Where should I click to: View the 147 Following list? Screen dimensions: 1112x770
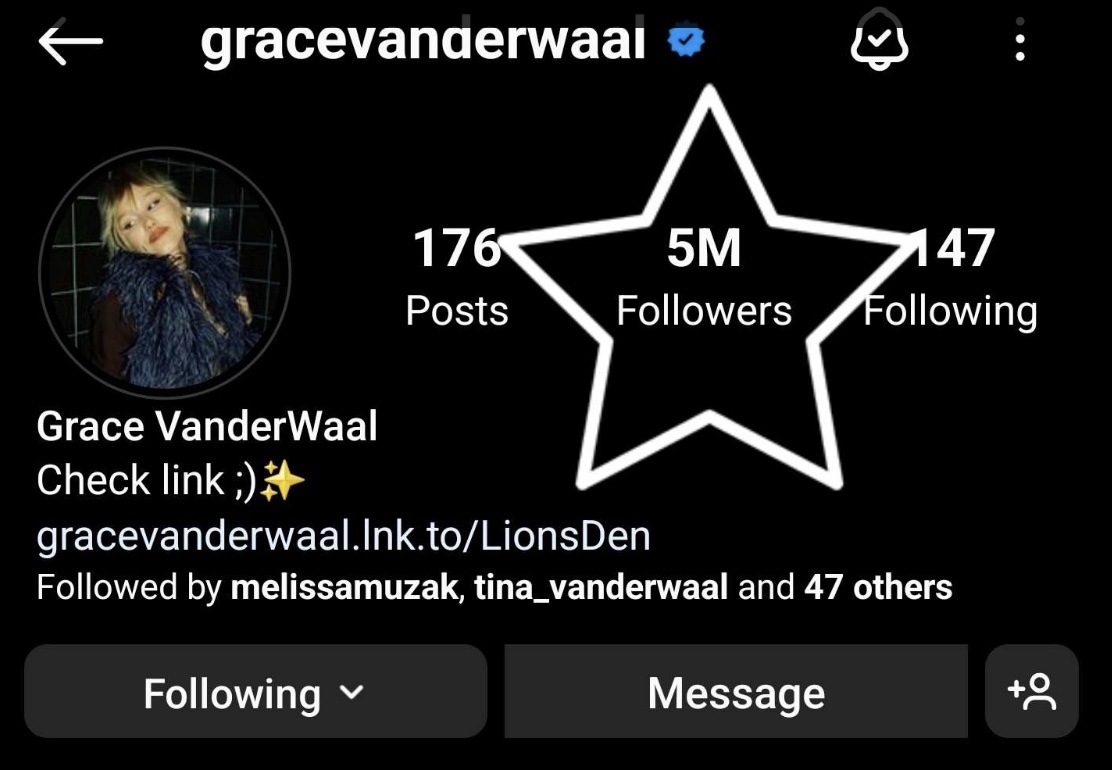(951, 277)
